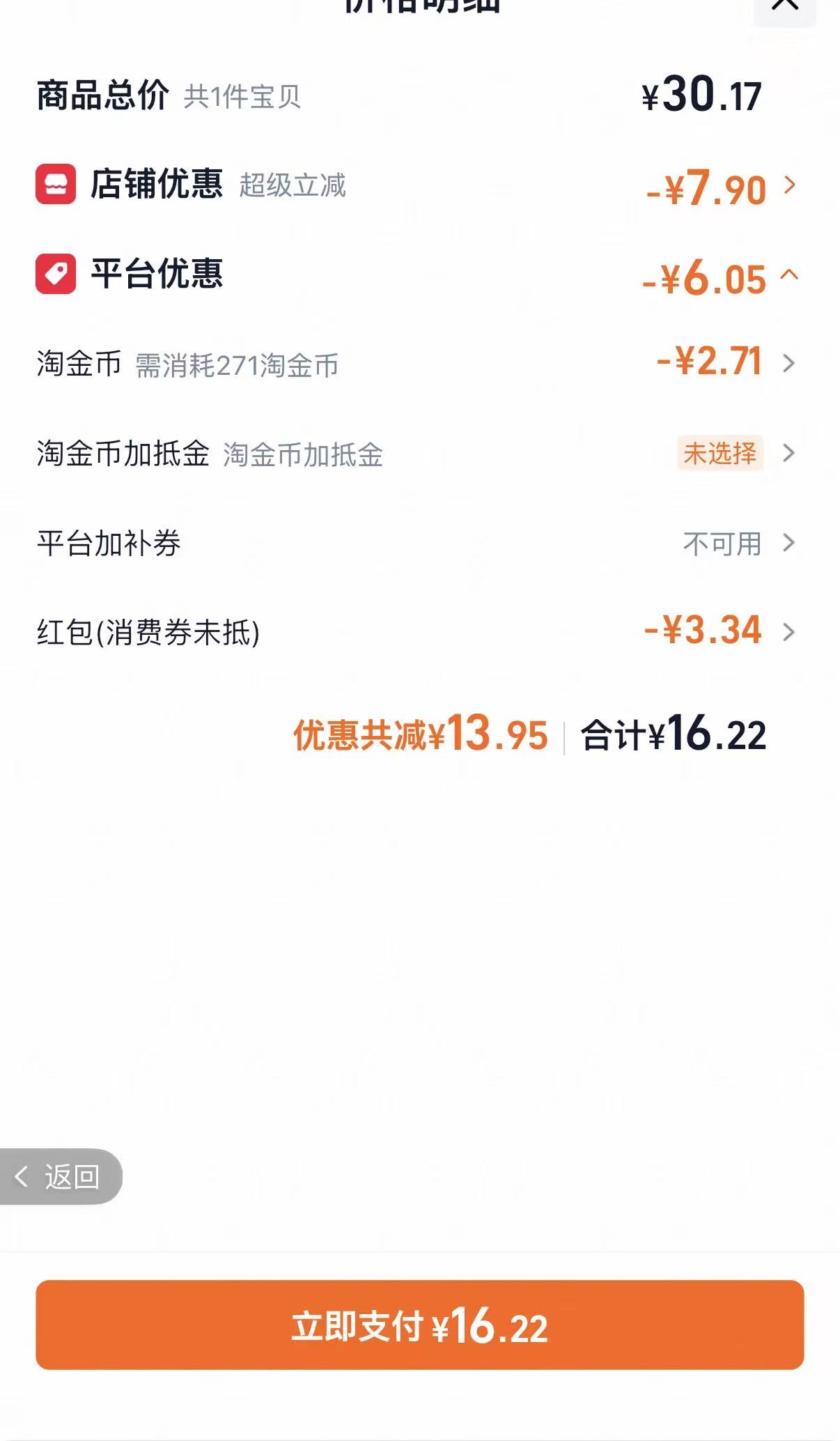
Task: Collapse the 平台优惠 platform discount section
Action: pos(417,275)
